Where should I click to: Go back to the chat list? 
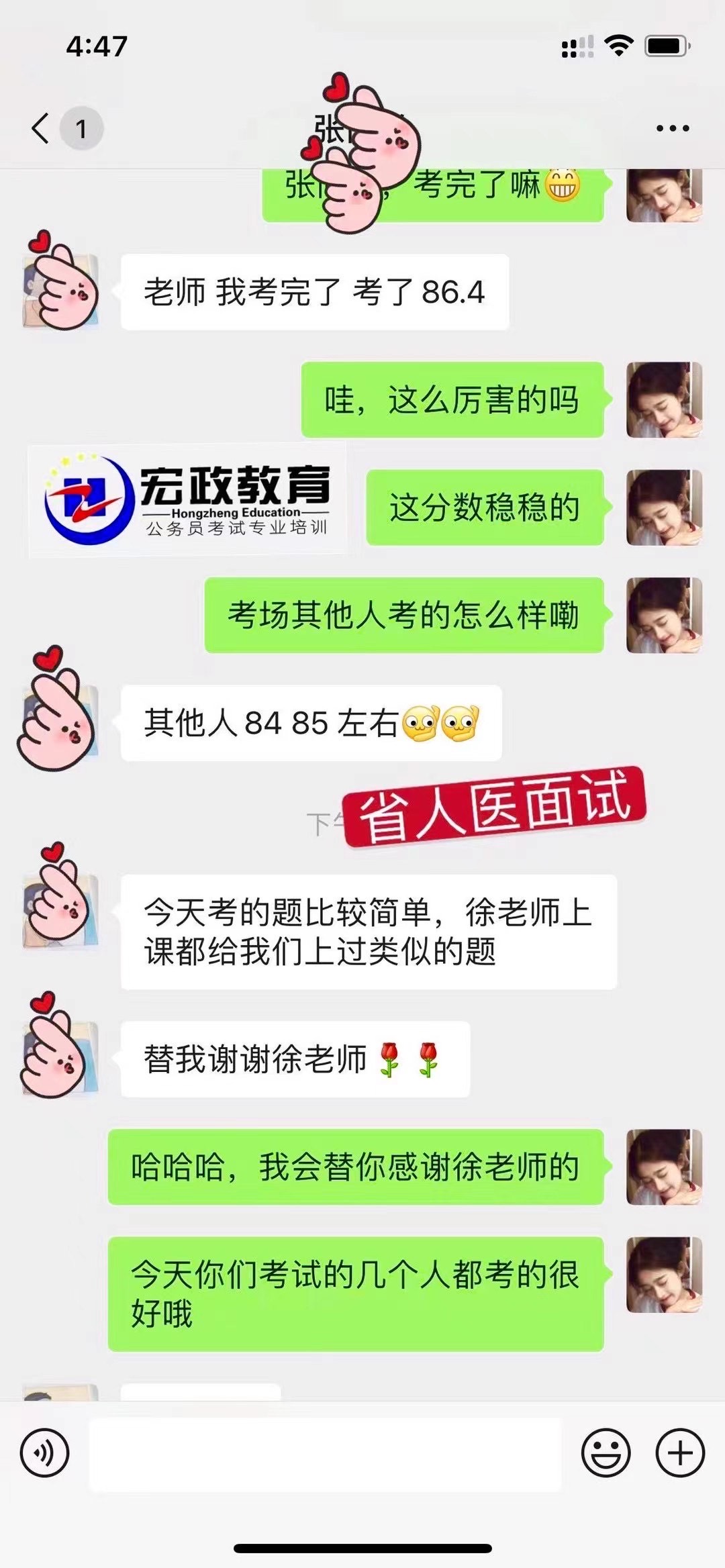pyautogui.click(x=42, y=128)
